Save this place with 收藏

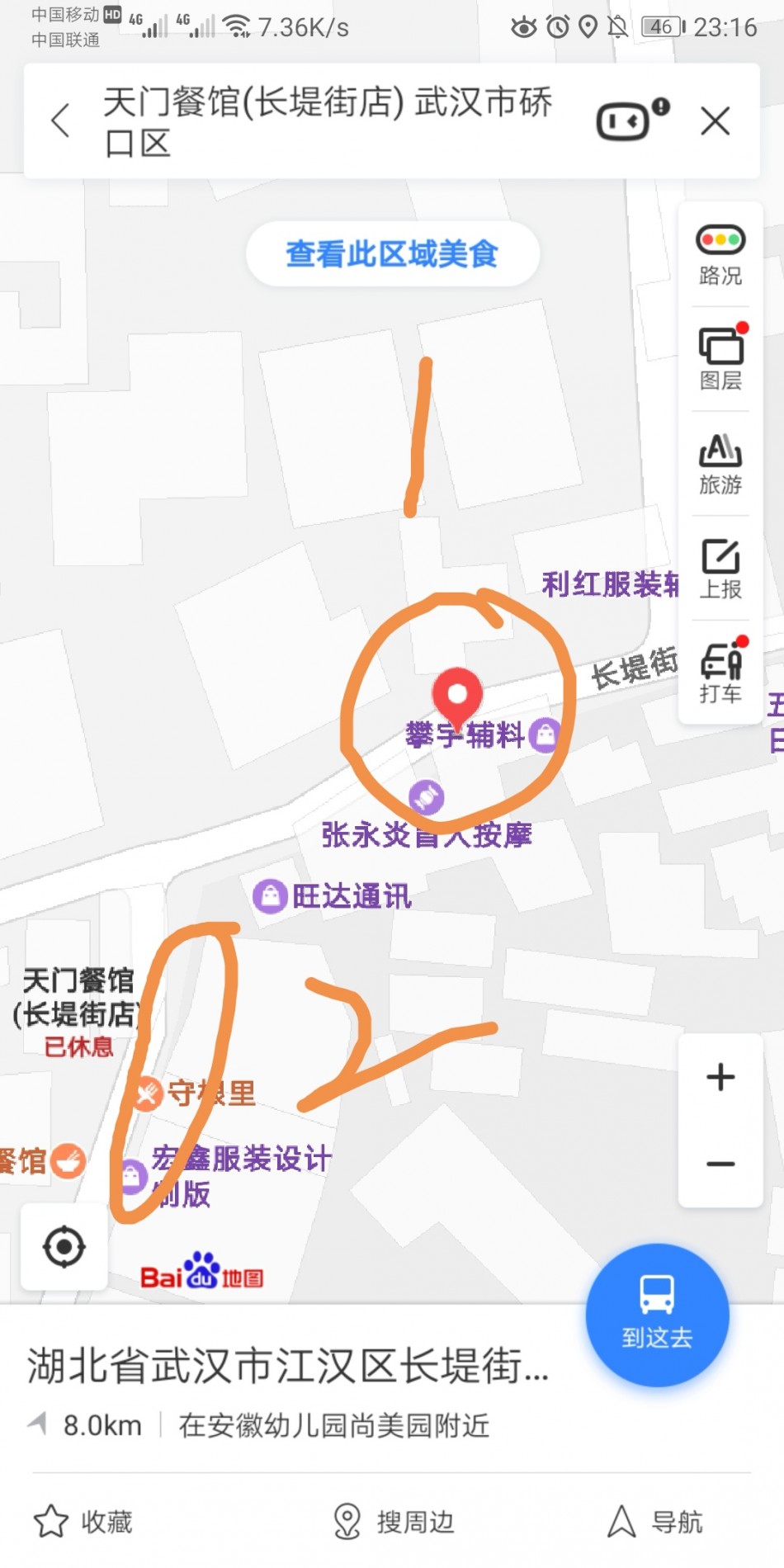pyautogui.click(x=83, y=1521)
